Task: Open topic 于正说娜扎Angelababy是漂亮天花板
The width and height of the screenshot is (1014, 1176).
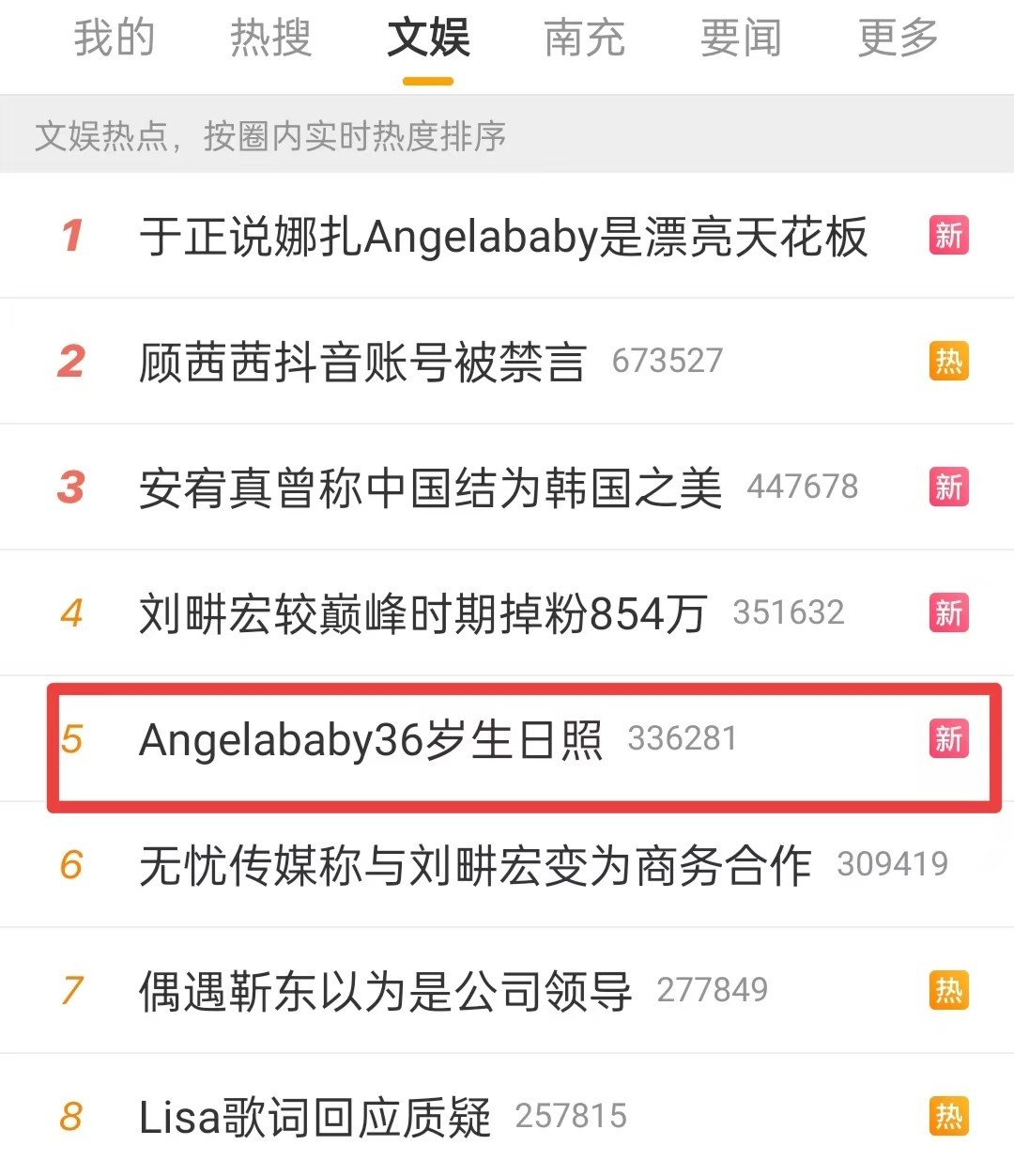Action: [x=502, y=236]
